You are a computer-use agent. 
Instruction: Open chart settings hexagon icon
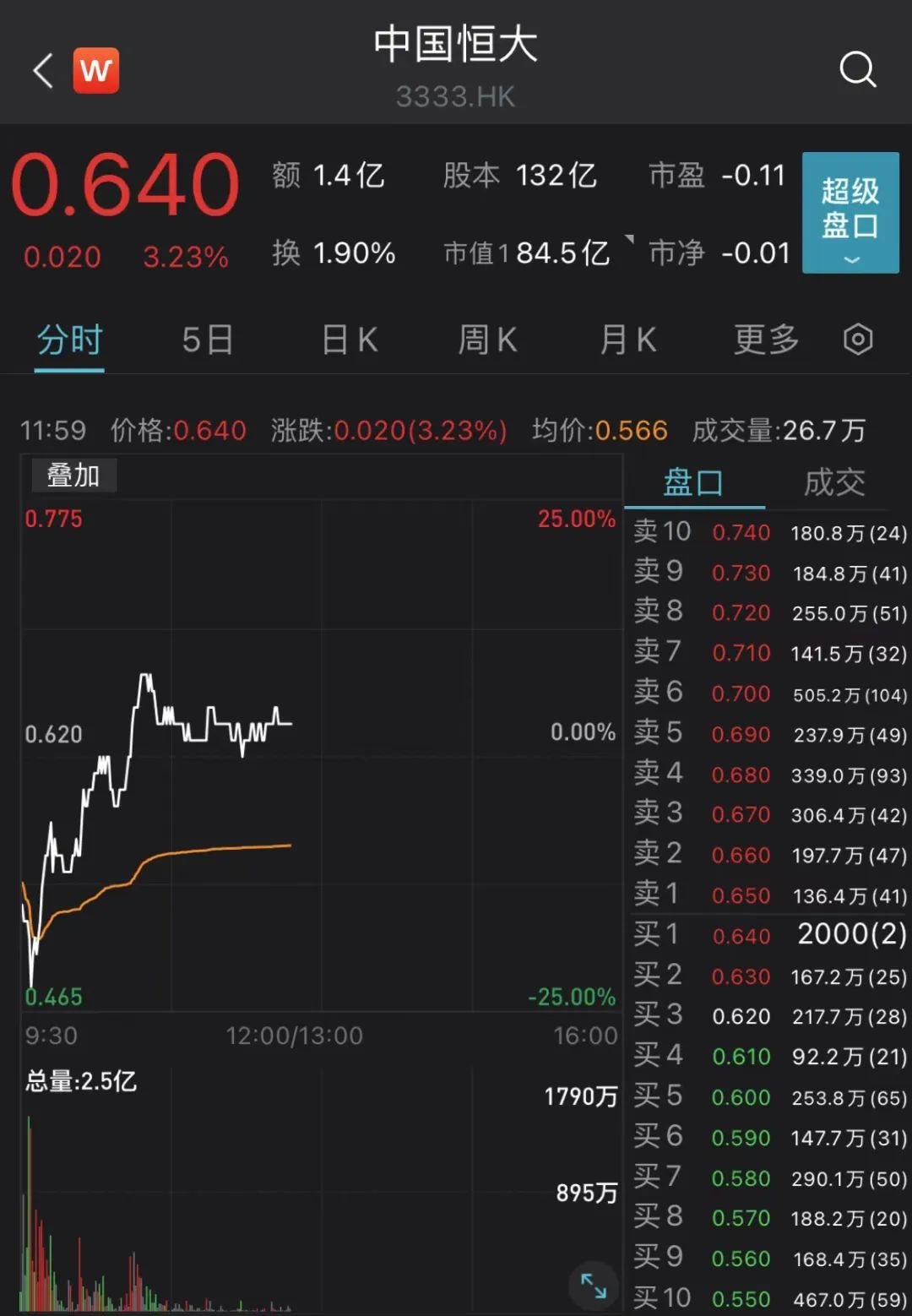858,340
